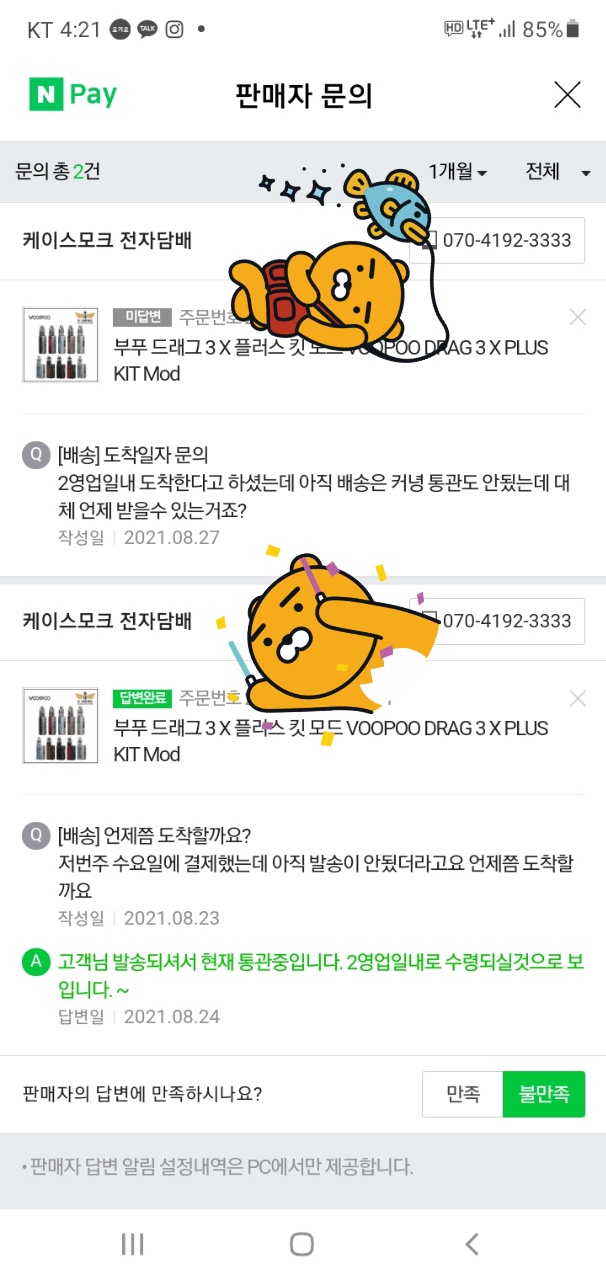Go to N Pay home via logo
The image size is (606, 1280).
(x=73, y=95)
